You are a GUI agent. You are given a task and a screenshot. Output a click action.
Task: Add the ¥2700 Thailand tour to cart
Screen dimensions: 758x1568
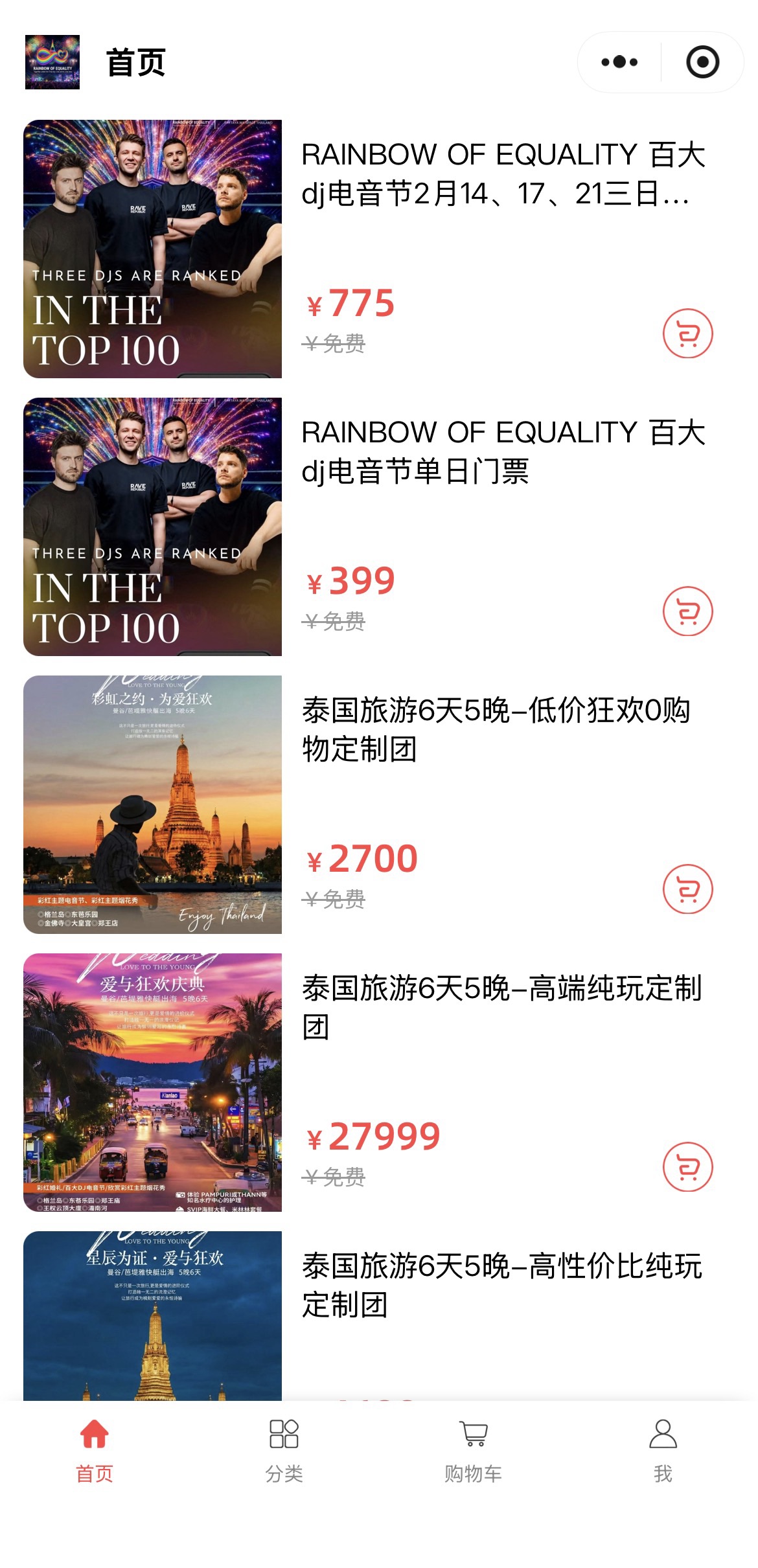(687, 889)
